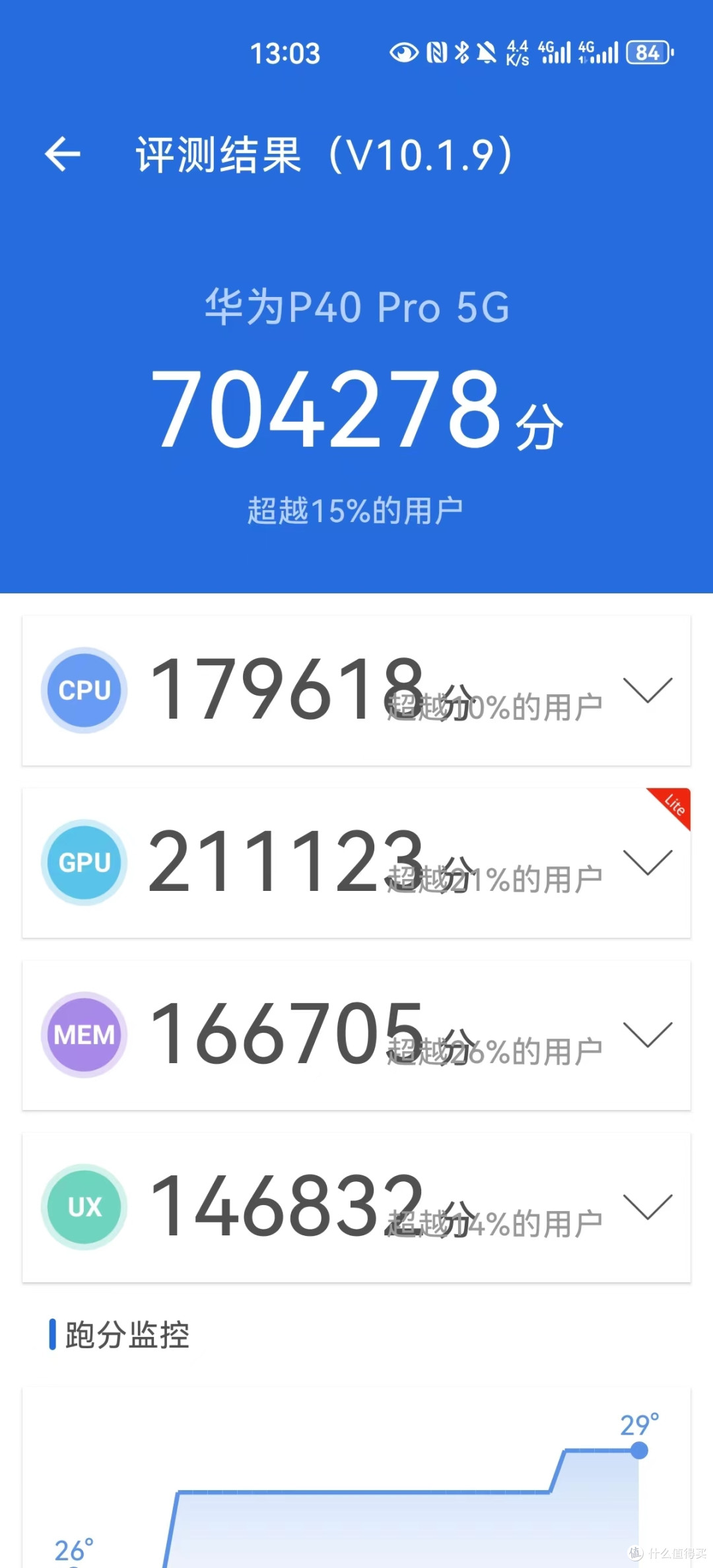Tap the 超越15%的用户 ranking text

pyautogui.click(x=356, y=507)
